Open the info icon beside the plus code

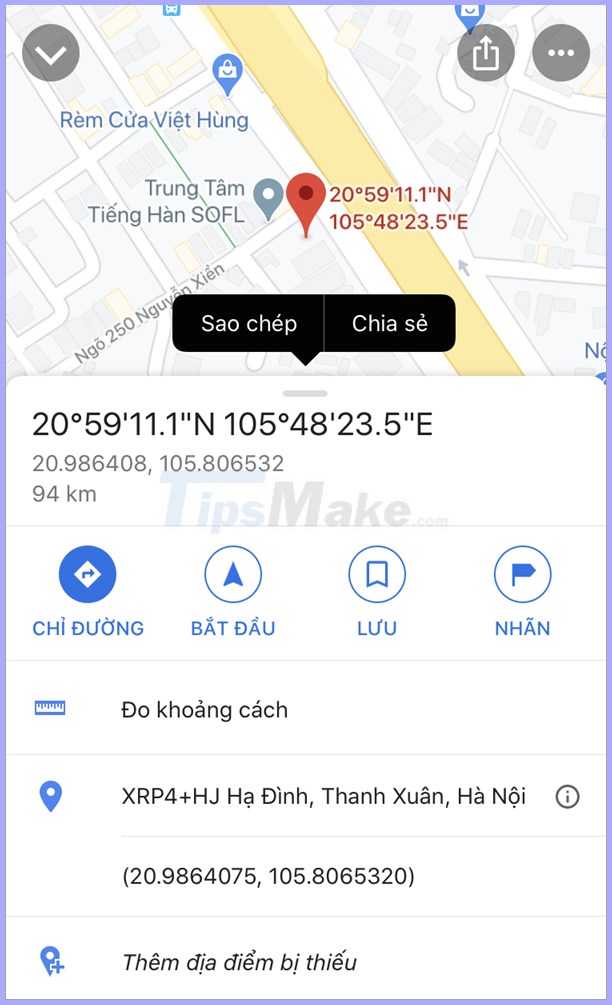coord(567,797)
